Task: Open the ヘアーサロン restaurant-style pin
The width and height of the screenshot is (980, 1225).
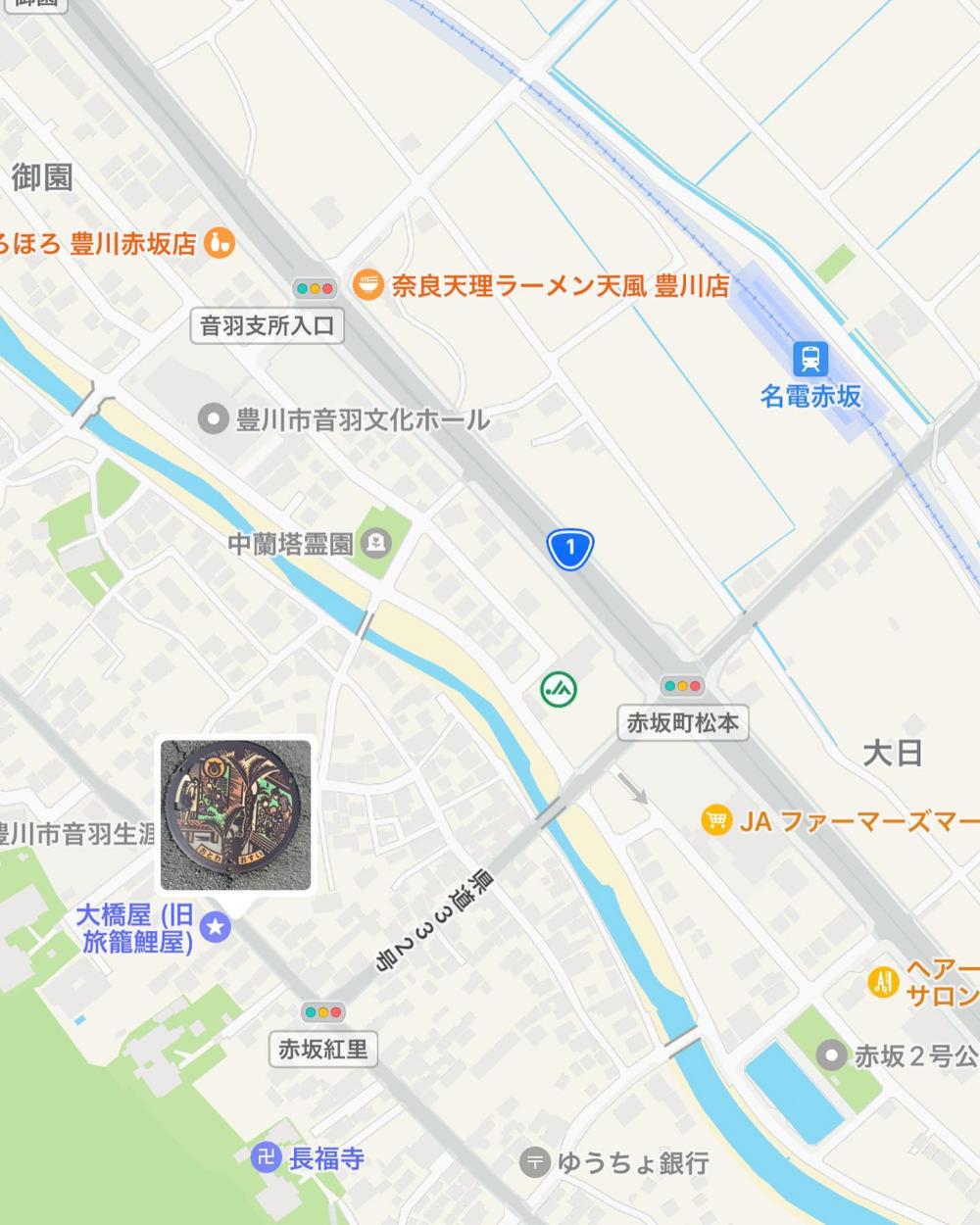Action: click(x=884, y=981)
